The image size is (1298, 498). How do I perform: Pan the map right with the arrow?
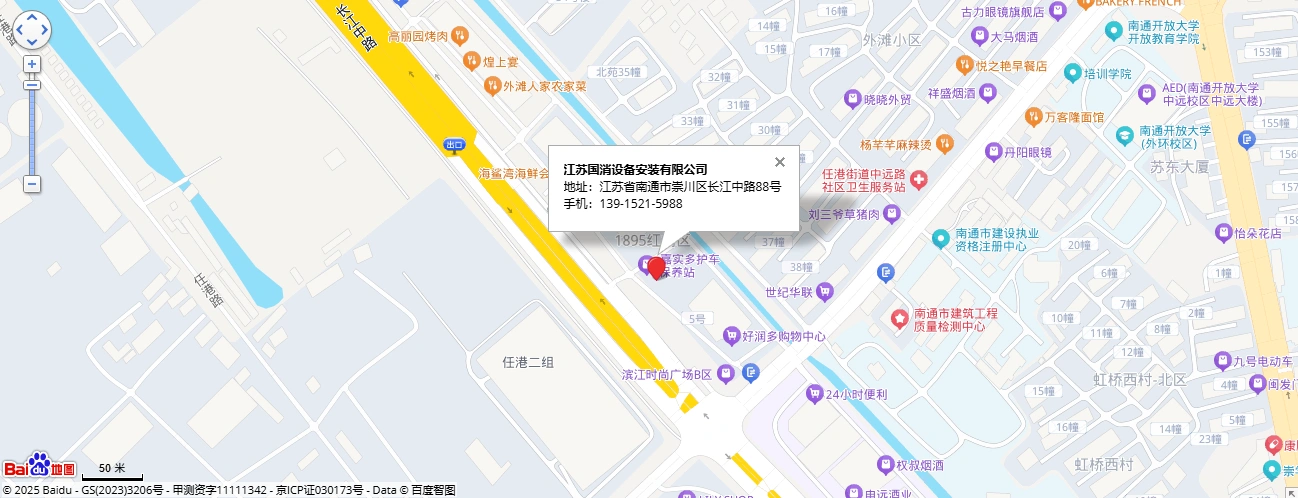[x=44, y=30]
